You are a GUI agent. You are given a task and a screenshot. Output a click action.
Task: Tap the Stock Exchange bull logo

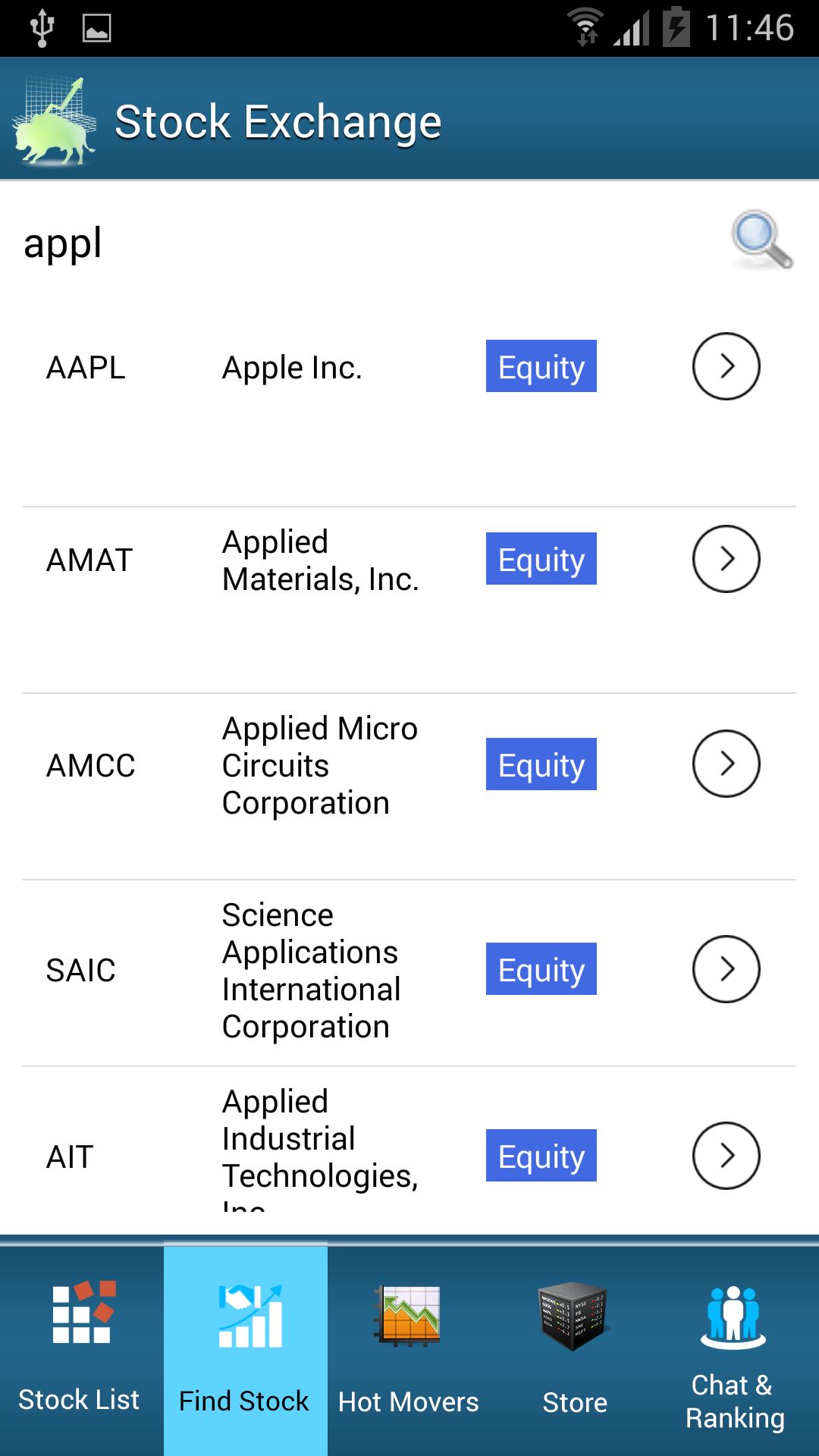point(53,120)
